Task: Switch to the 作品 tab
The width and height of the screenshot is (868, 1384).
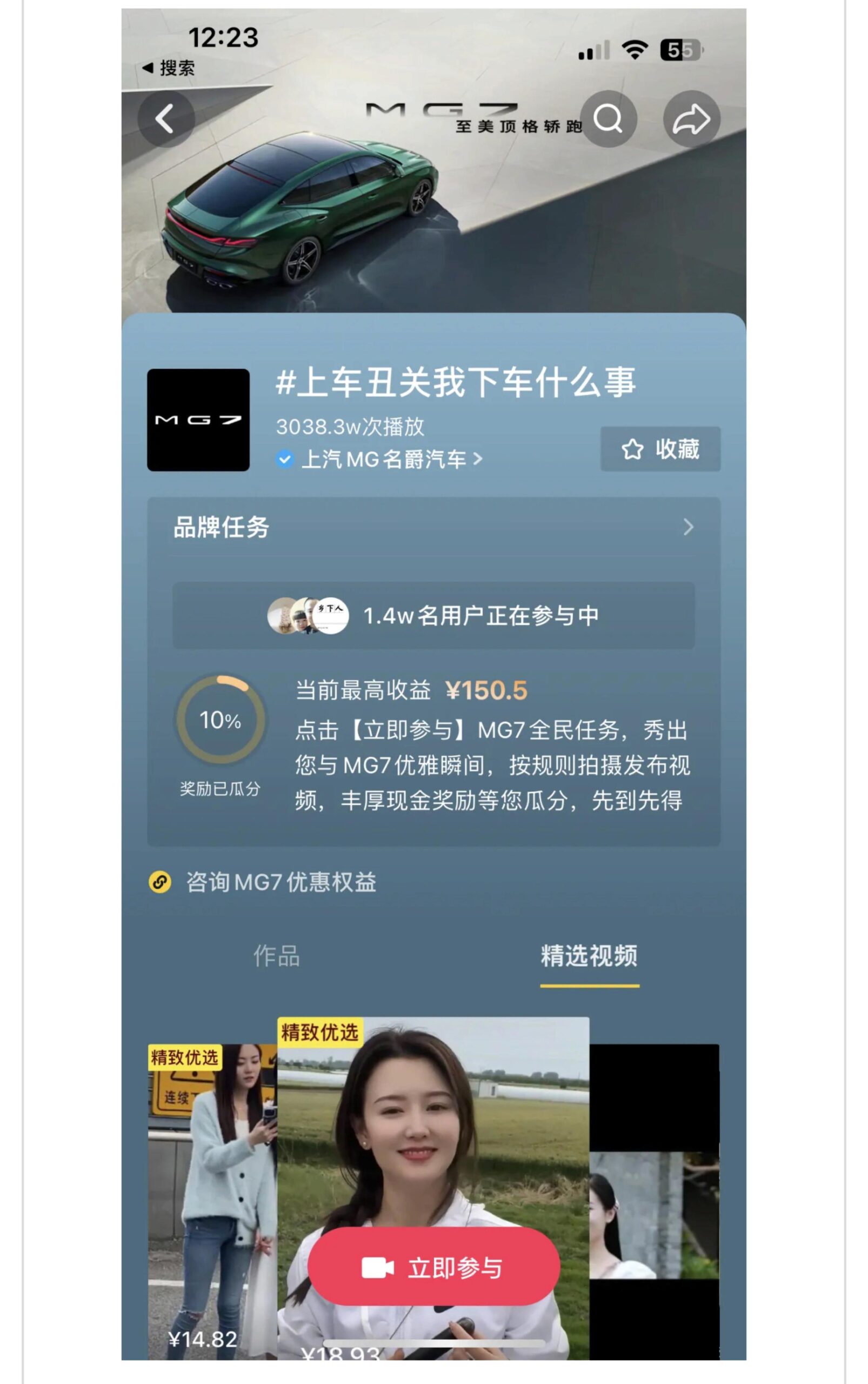Action: click(277, 956)
